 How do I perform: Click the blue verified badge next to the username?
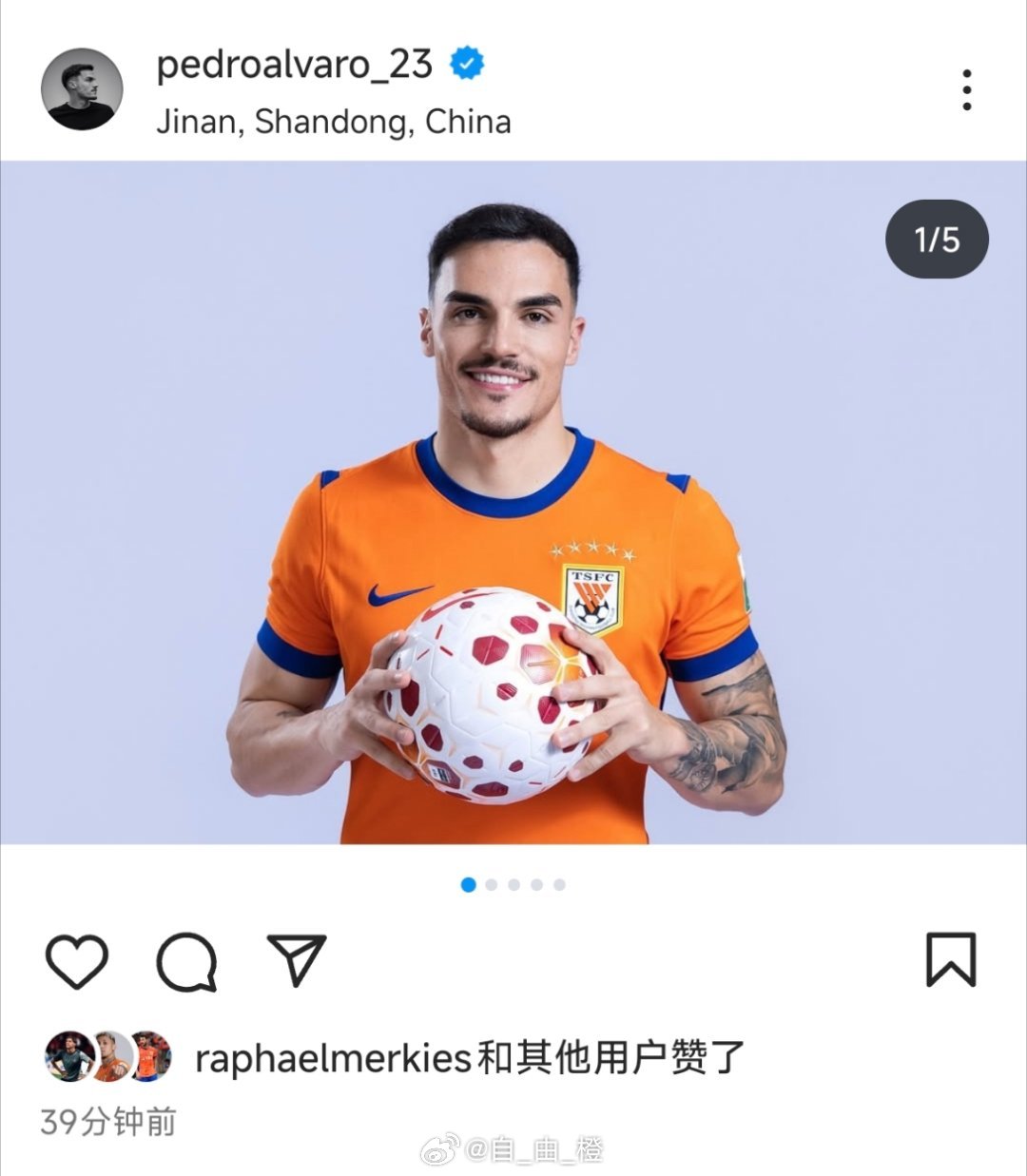pyautogui.click(x=466, y=65)
